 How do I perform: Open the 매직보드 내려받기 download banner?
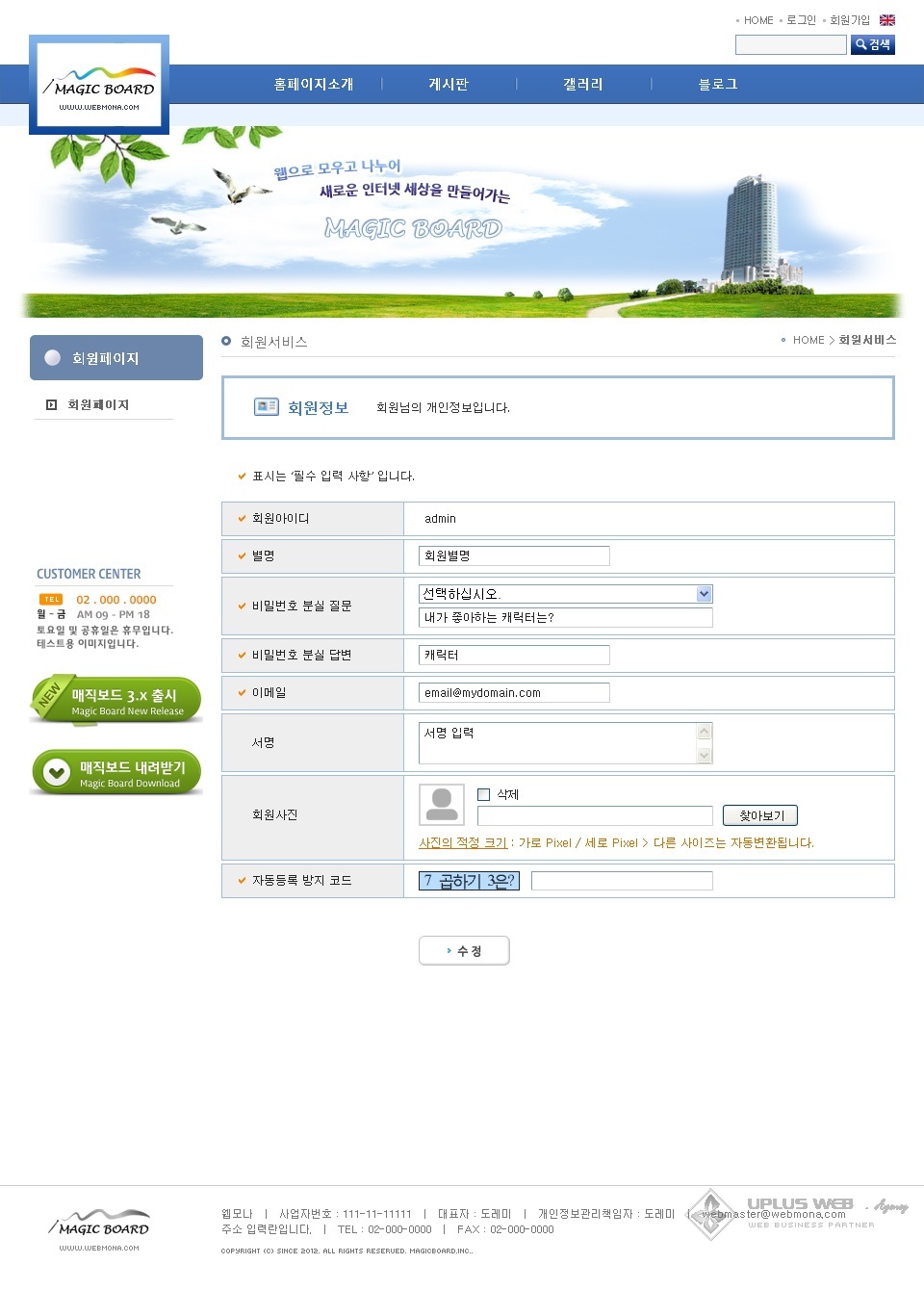(116, 773)
